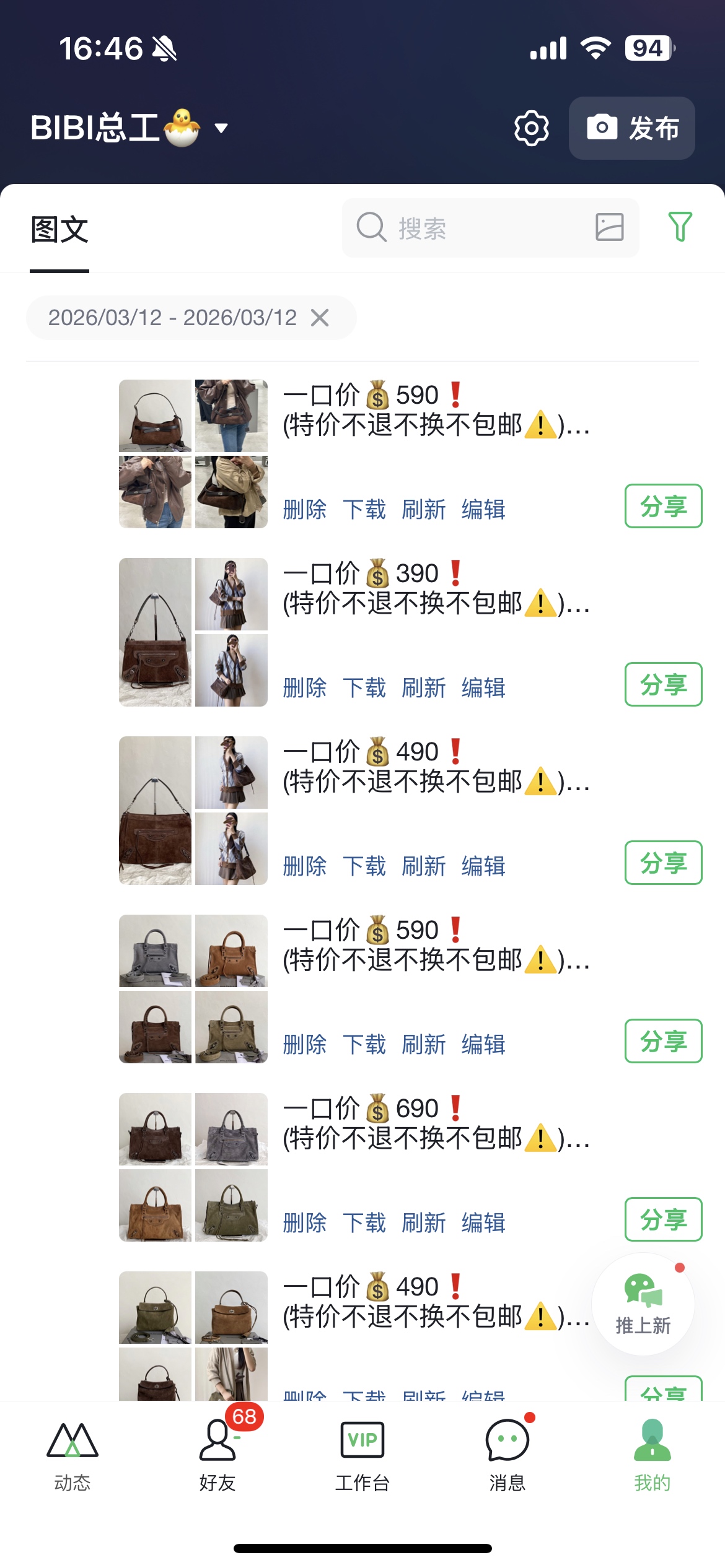
Task: Delete the 390 bag post
Action: pyautogui.click(x=304, y=687)
